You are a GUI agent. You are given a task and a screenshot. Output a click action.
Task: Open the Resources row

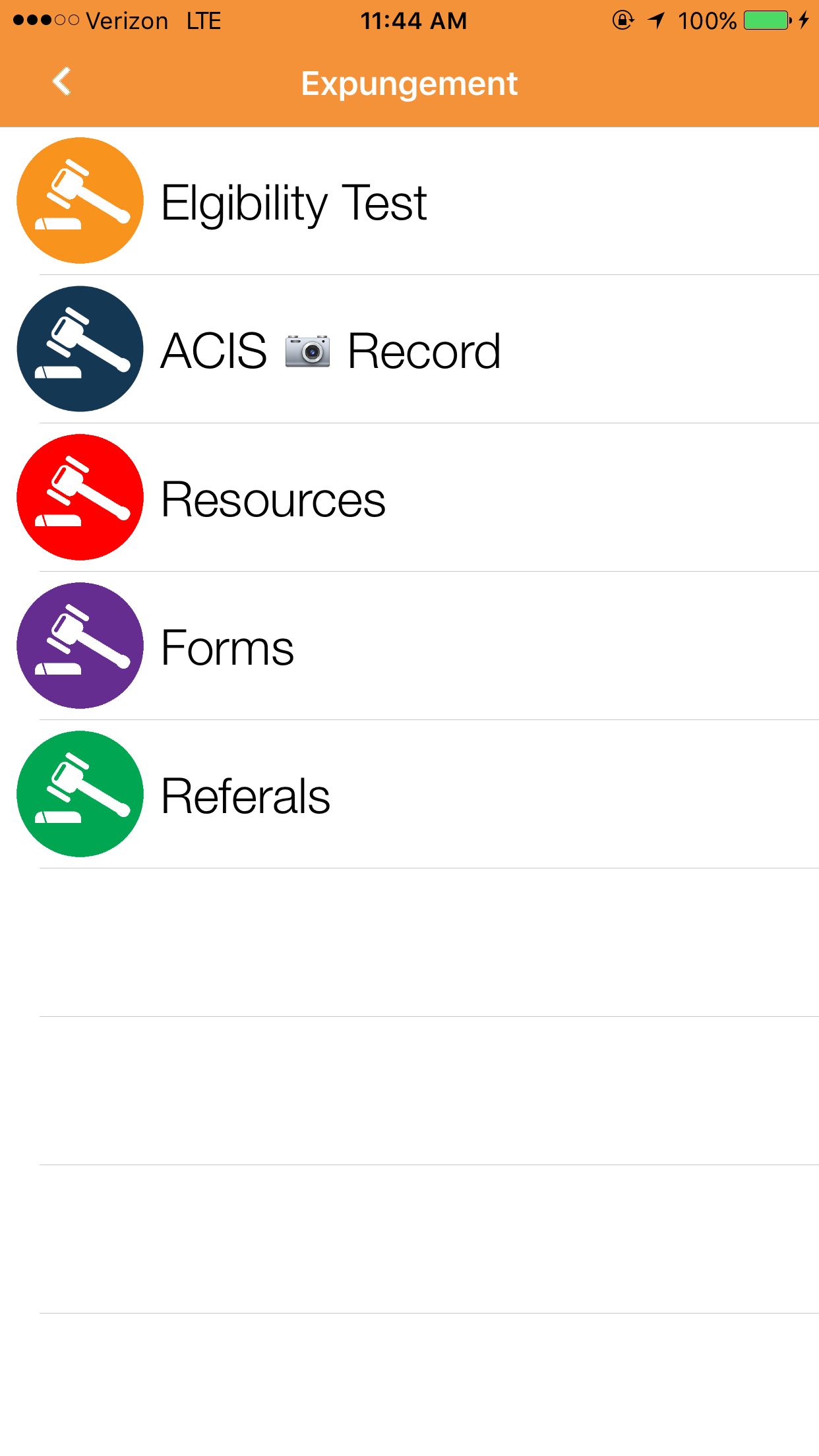click(409, 498)
